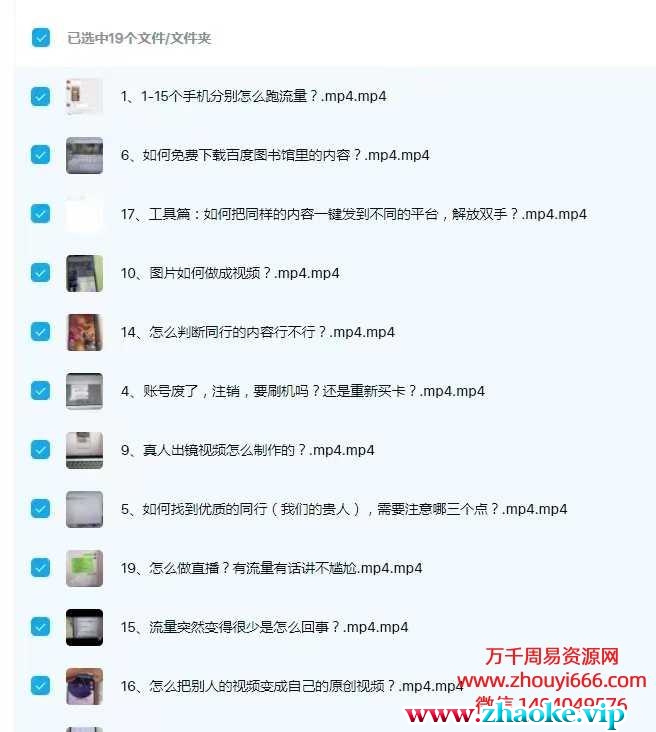Screen dimensions: 656x732
Task: Uncheck the select-all checkbox at top
Action: coord(41,38)
